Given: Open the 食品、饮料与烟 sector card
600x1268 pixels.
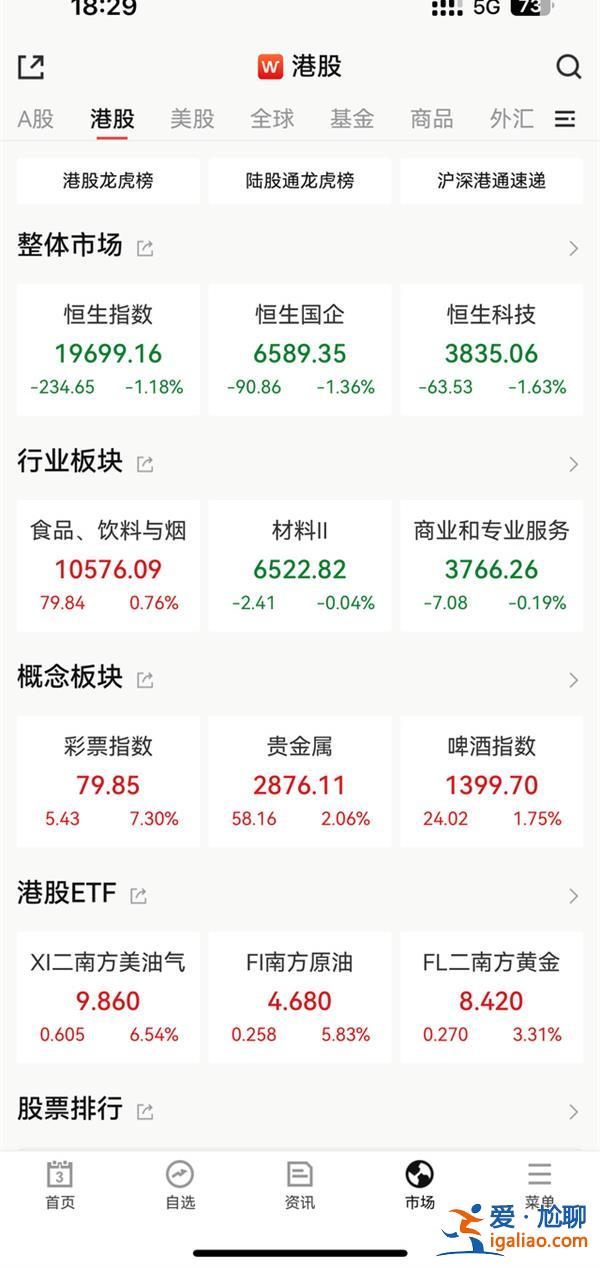Looking at the screenshot, I should pyautogui.click(x=108, y=565).
